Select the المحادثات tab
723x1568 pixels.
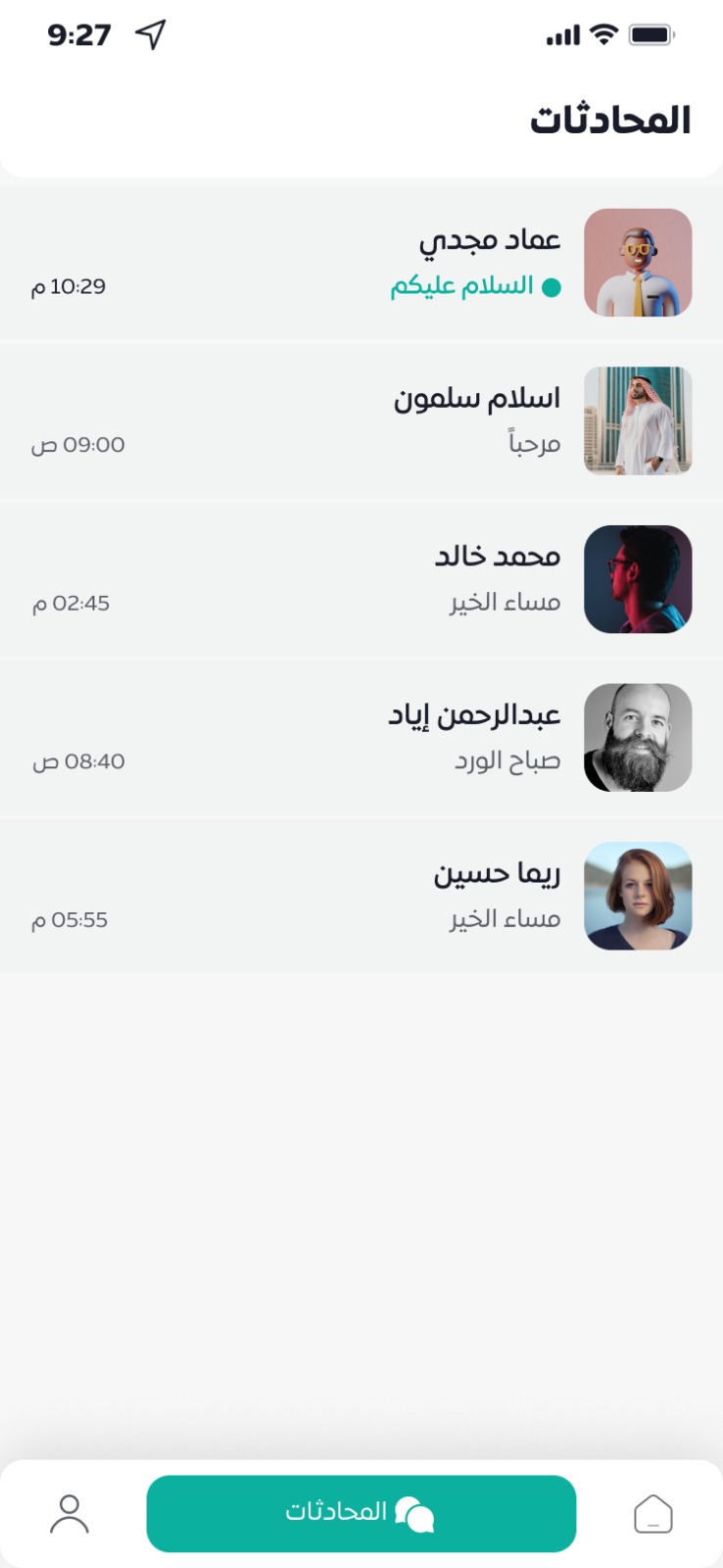click(x=361, y=1513)
